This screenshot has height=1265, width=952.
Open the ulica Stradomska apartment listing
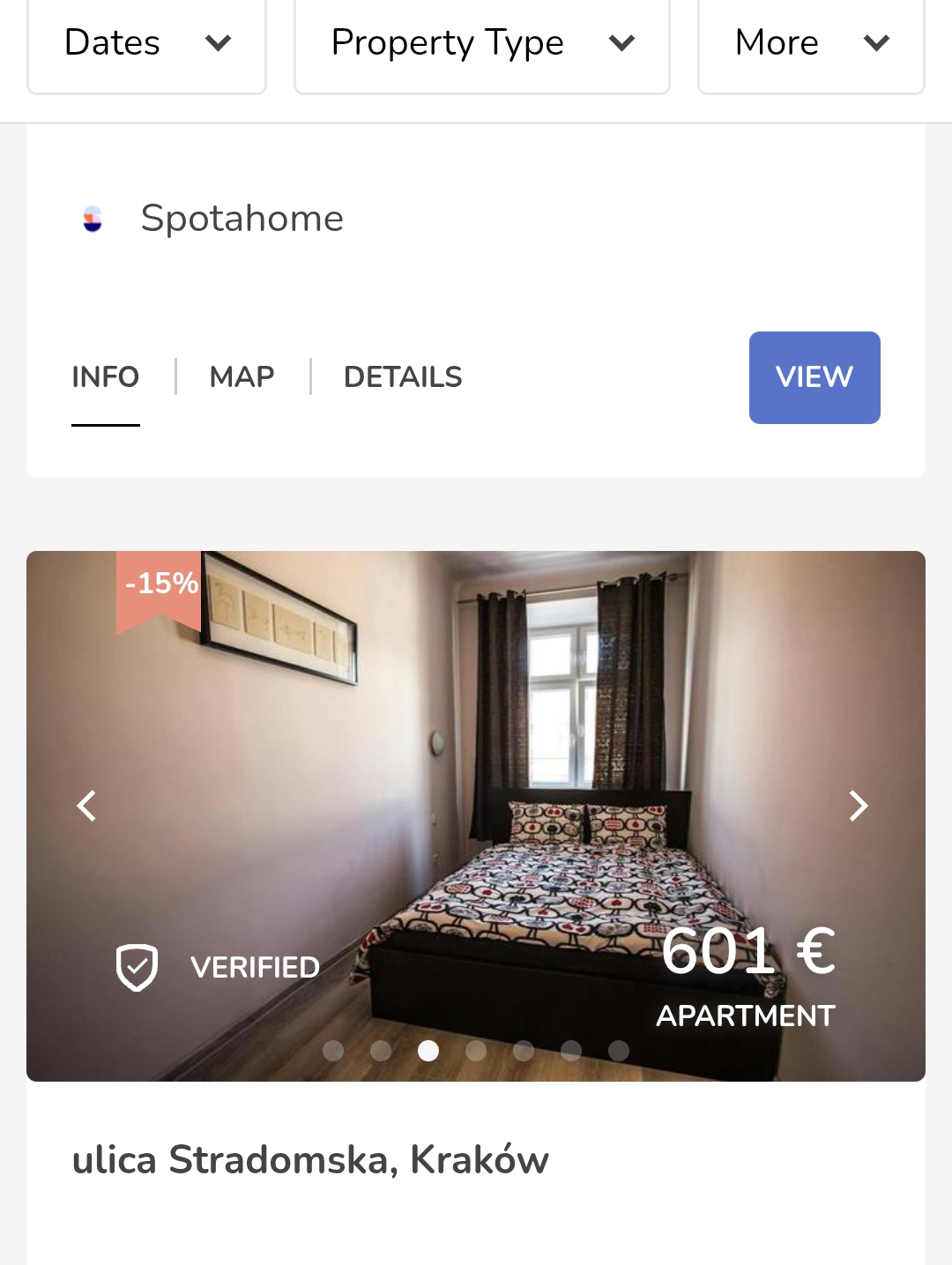pos(310,1160)
